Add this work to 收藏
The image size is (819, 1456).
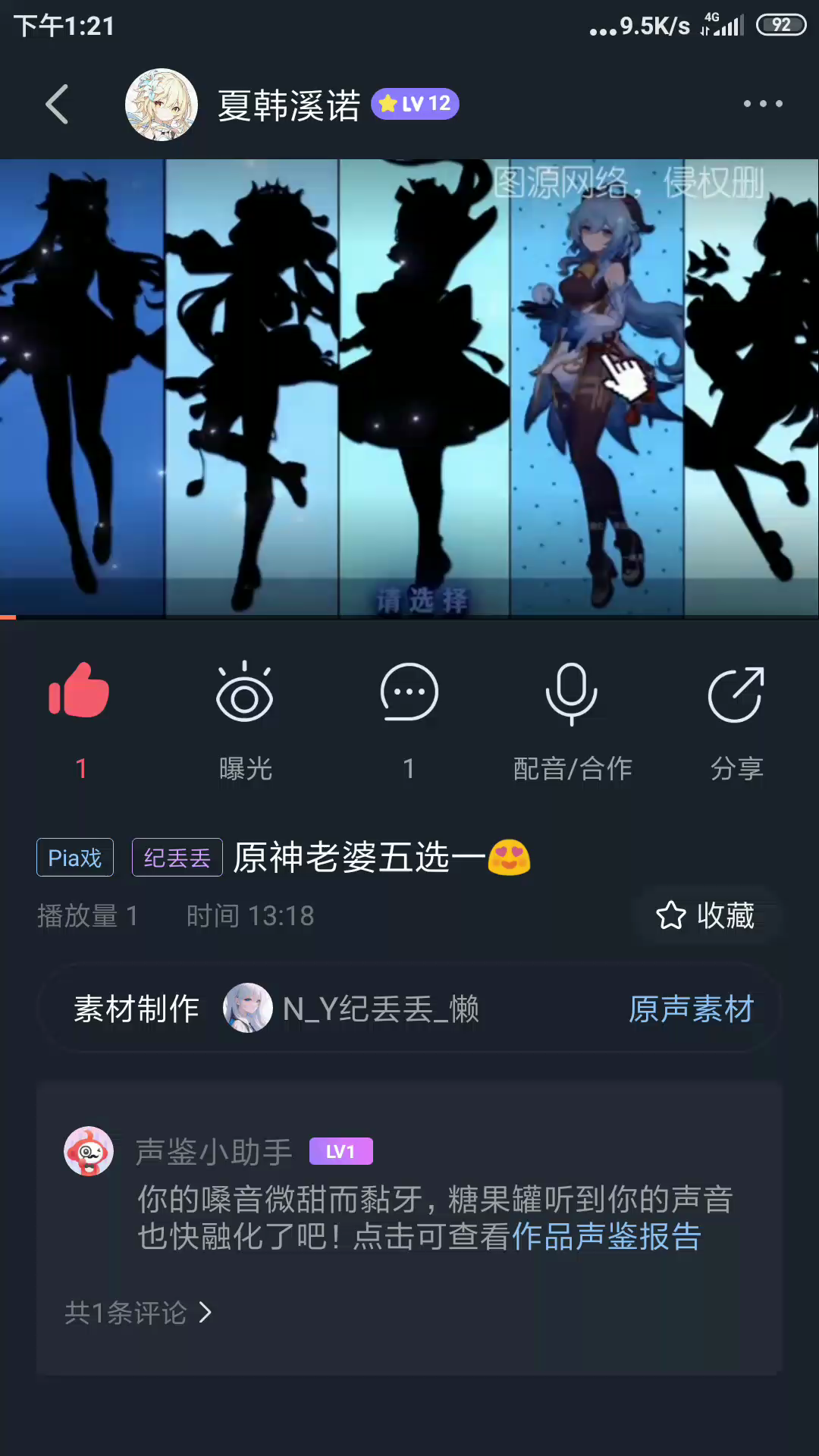click(706, 915)
